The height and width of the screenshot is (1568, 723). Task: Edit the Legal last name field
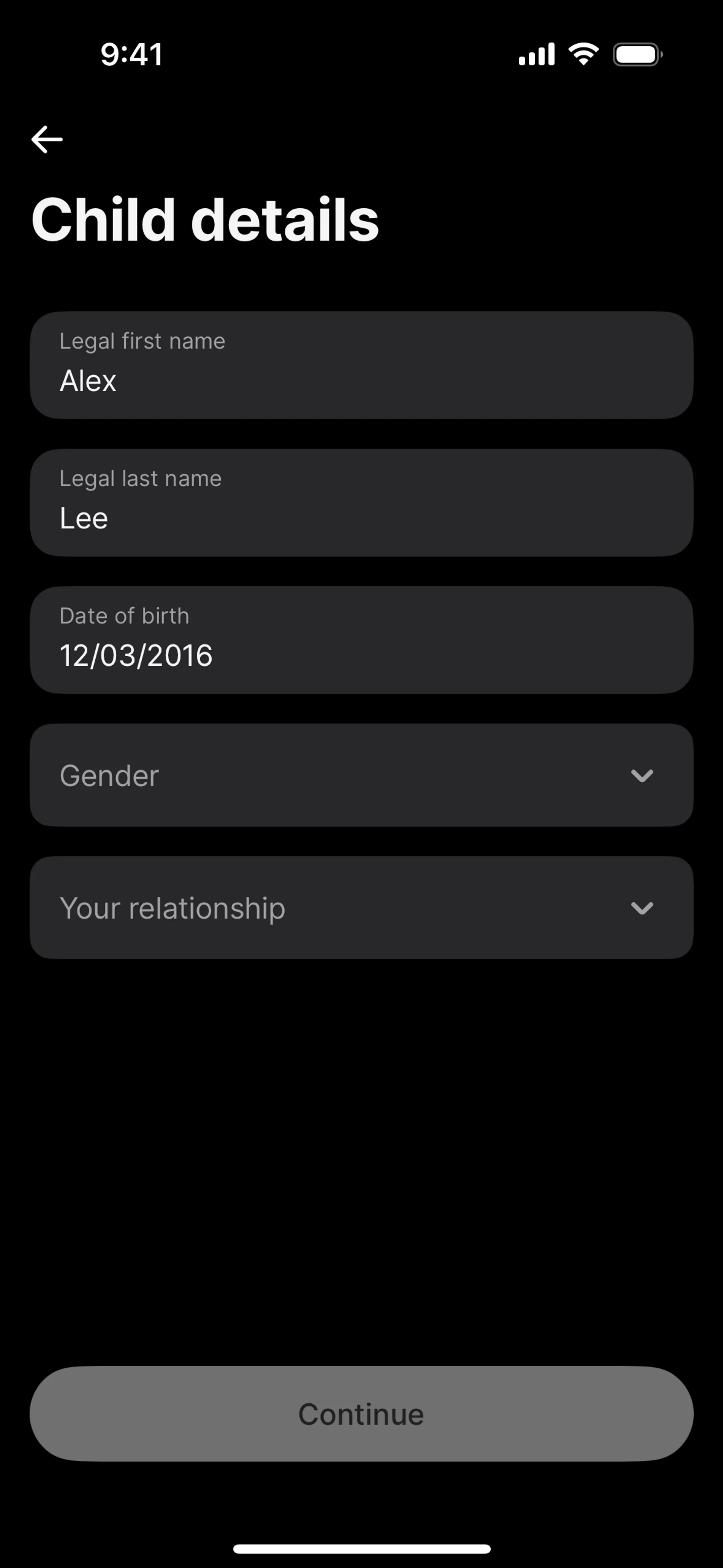pyautogui.click(x=361, y=503)
